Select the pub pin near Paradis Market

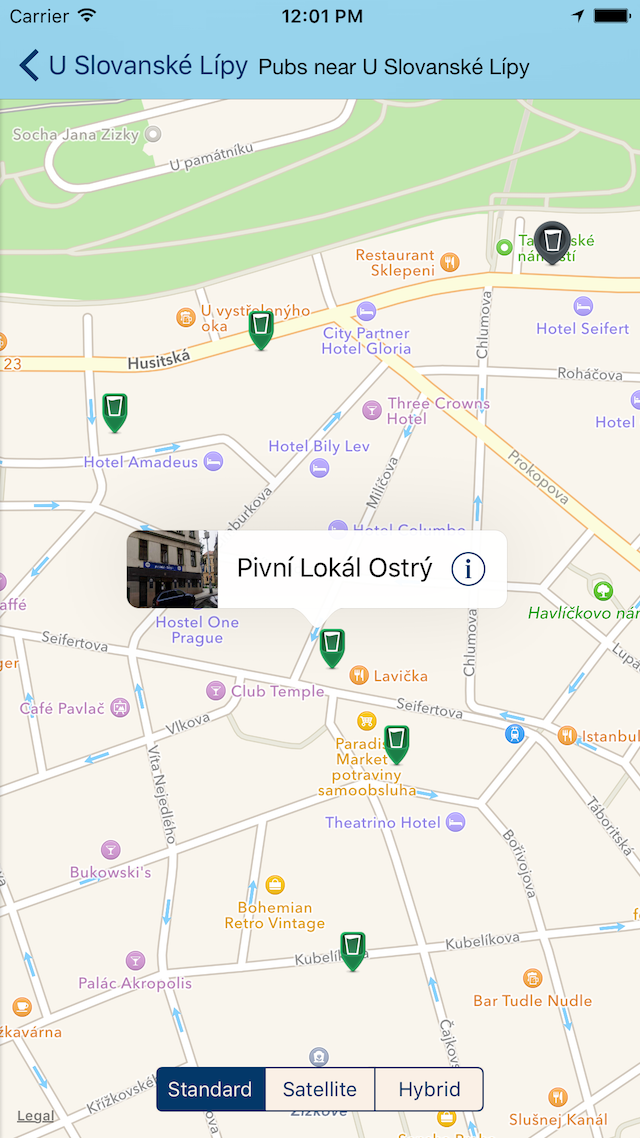point(397,741)
